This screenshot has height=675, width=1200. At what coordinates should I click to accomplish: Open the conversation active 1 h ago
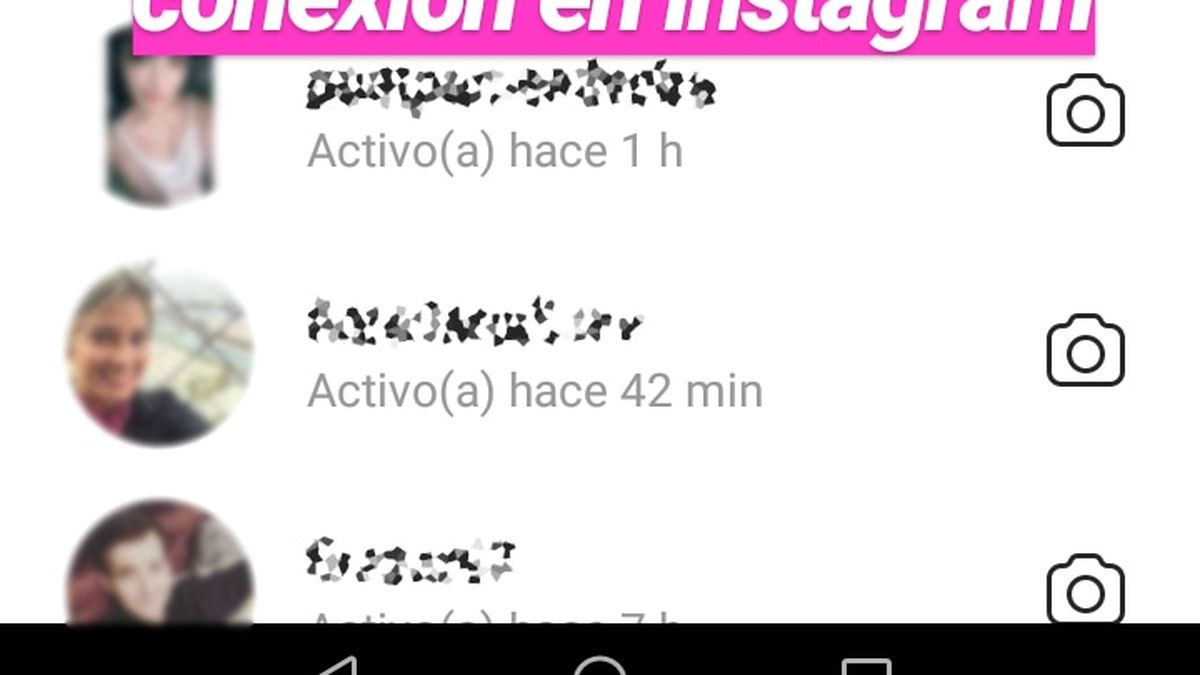coord(510,120)
